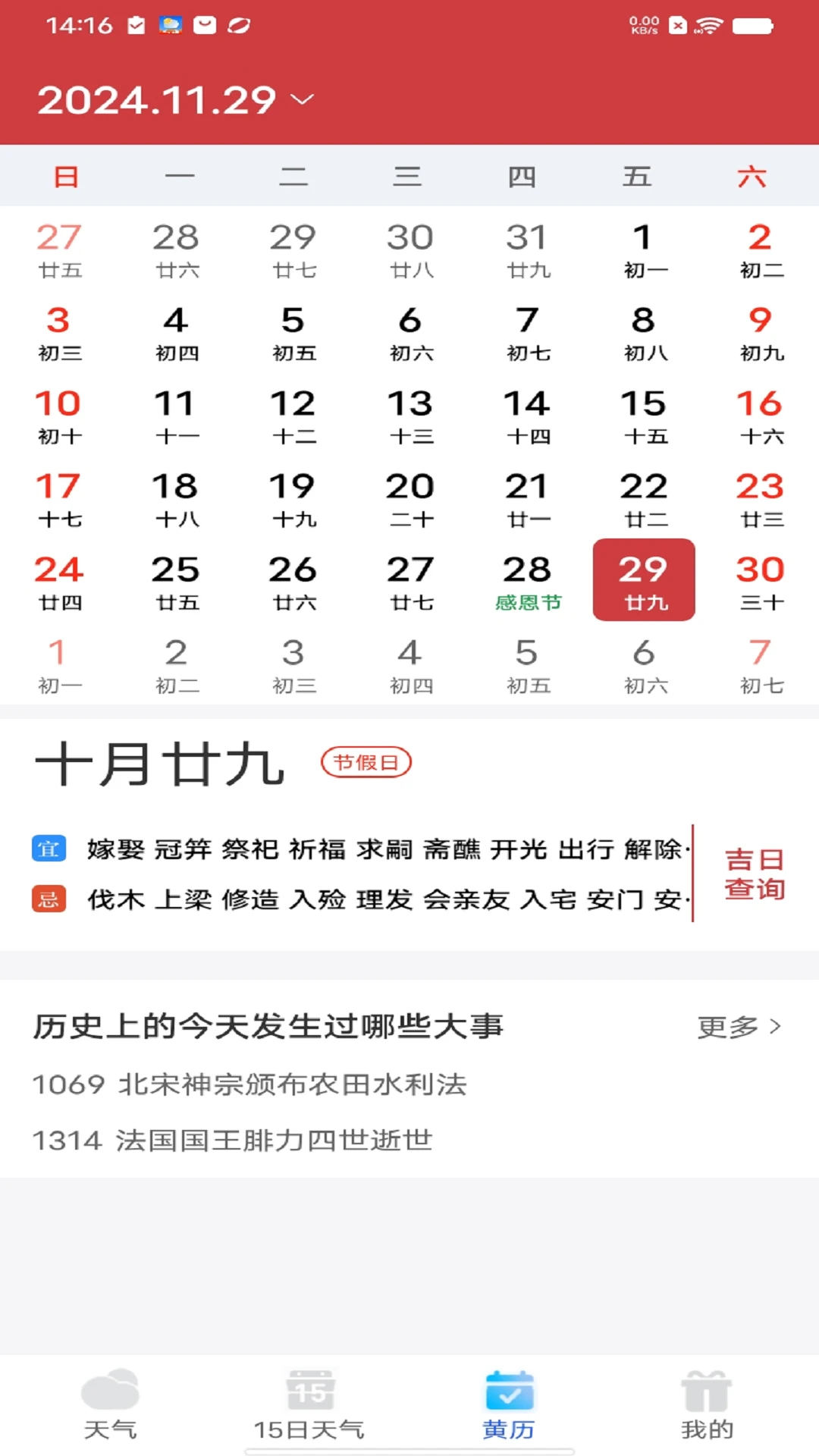The image size is (819, 1456).
Task: Select November 15 十五 in the calendar
Action: (644, 415)
